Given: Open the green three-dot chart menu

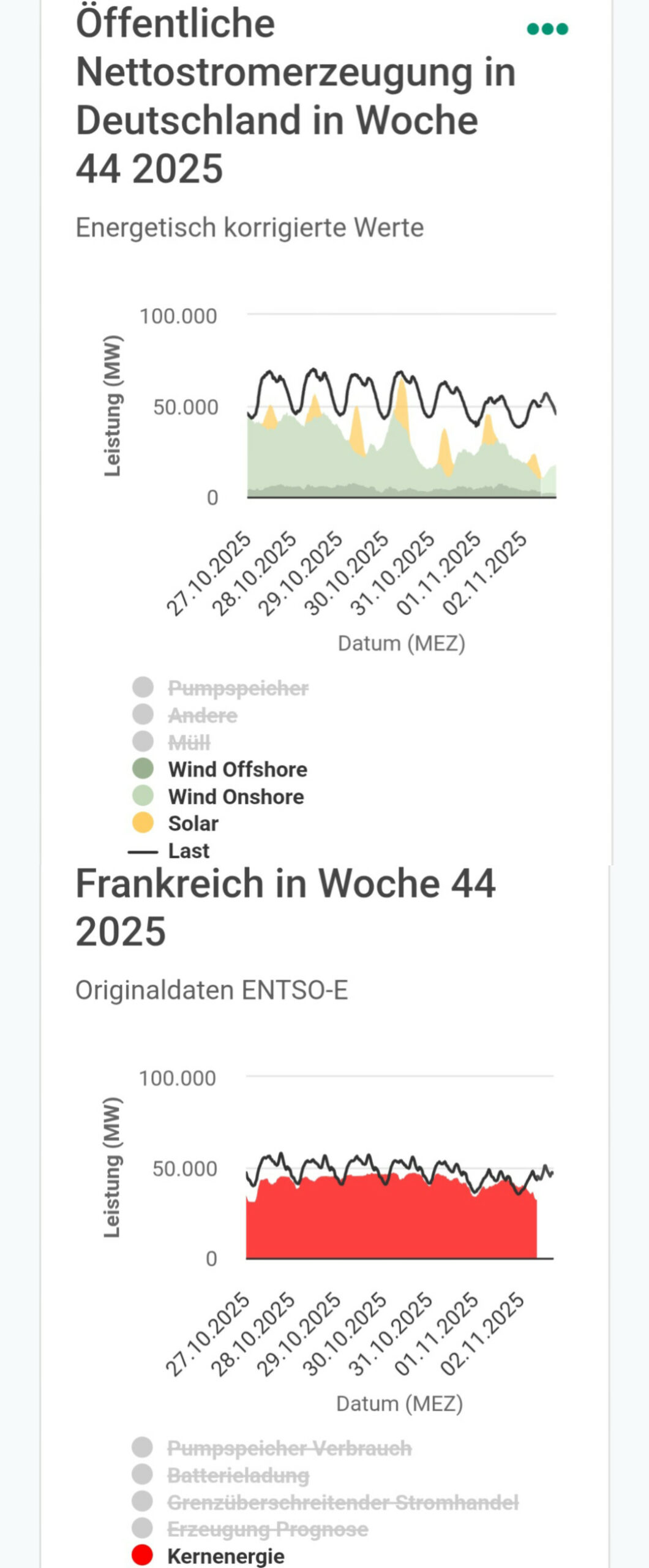Looking at the screenshot, I should 547,29.
